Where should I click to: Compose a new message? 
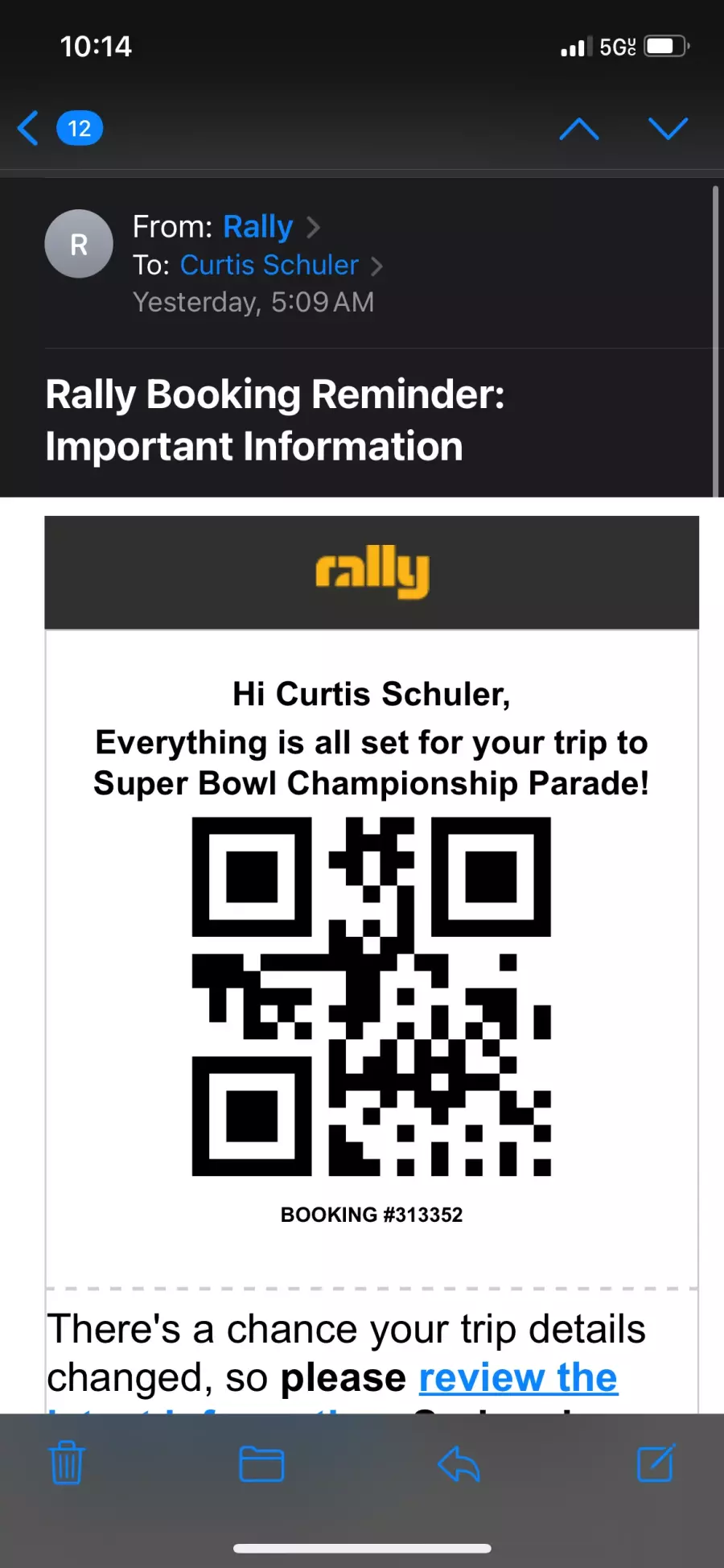(655, 1463)
